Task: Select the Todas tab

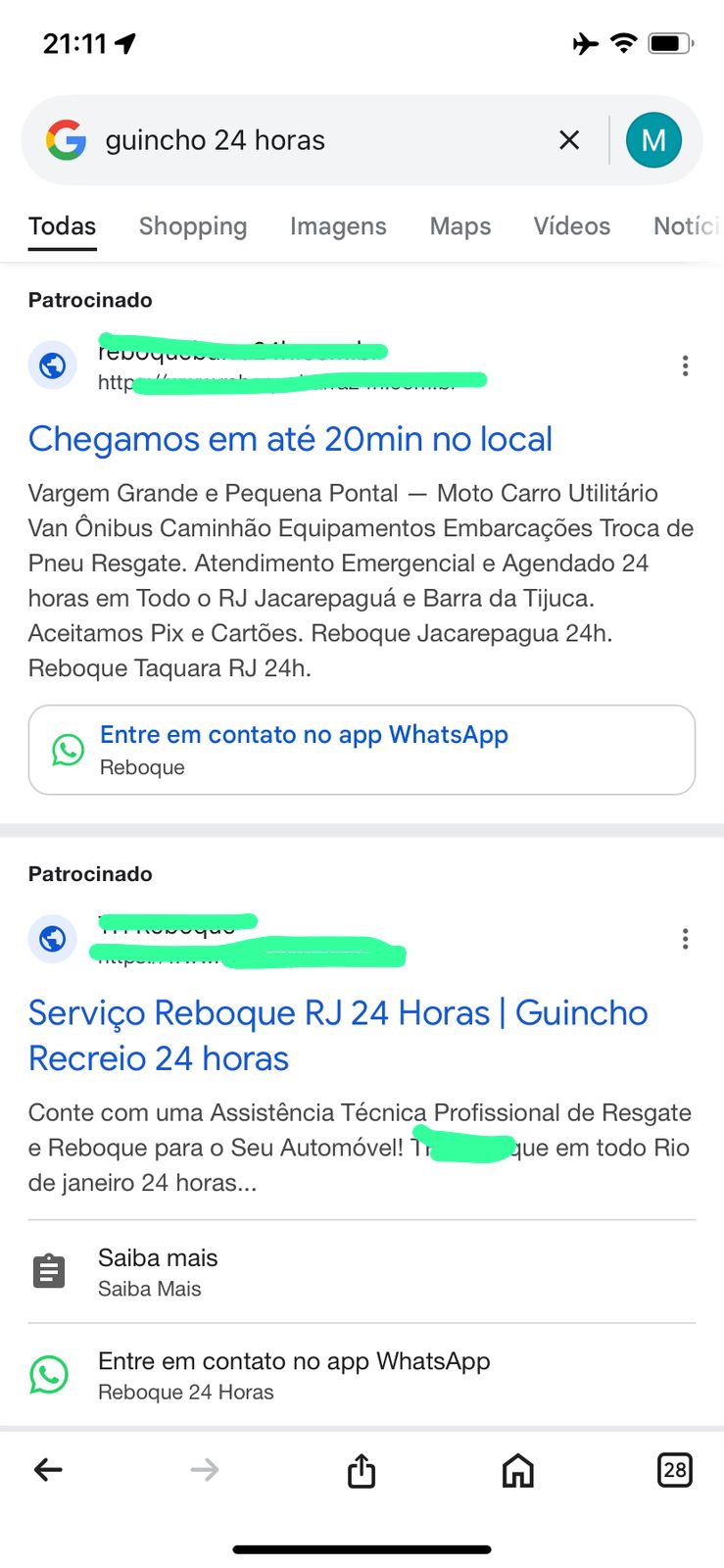Action: point(62,226)
